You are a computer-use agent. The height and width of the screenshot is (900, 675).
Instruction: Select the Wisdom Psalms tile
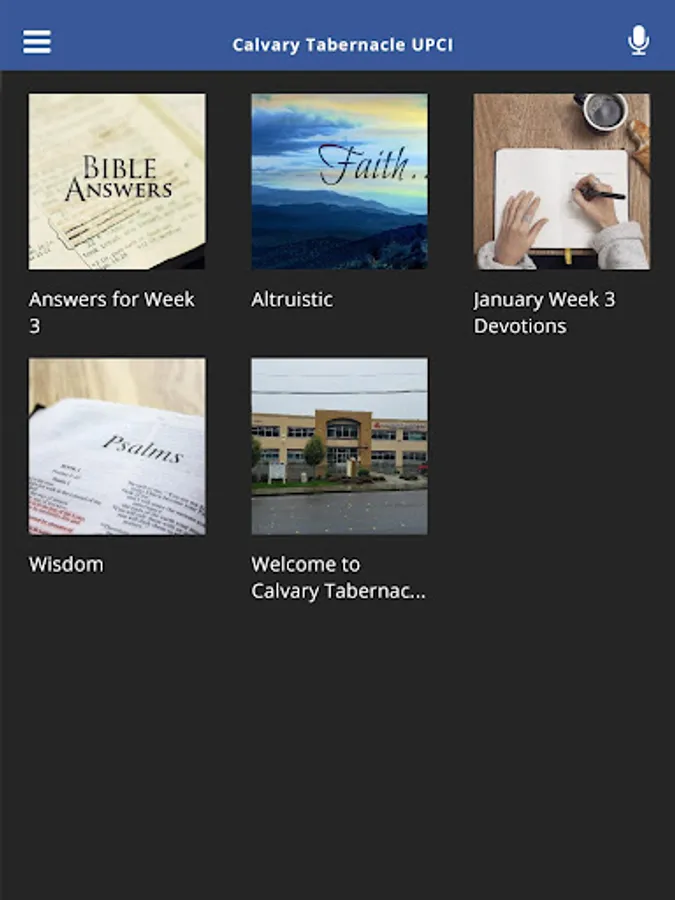(117, 446)
